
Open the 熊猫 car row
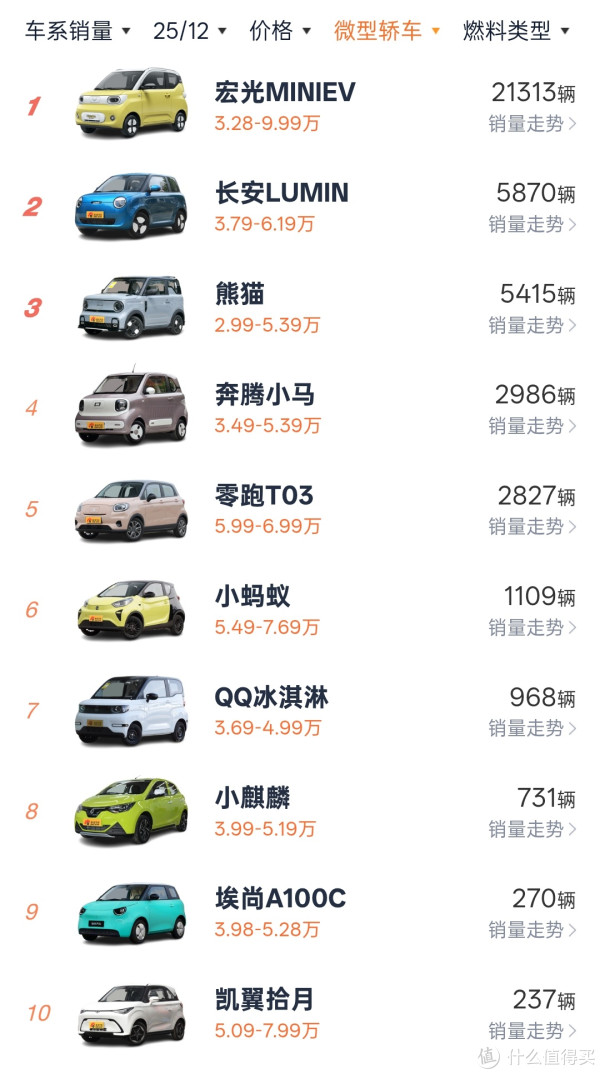(240, 294)
